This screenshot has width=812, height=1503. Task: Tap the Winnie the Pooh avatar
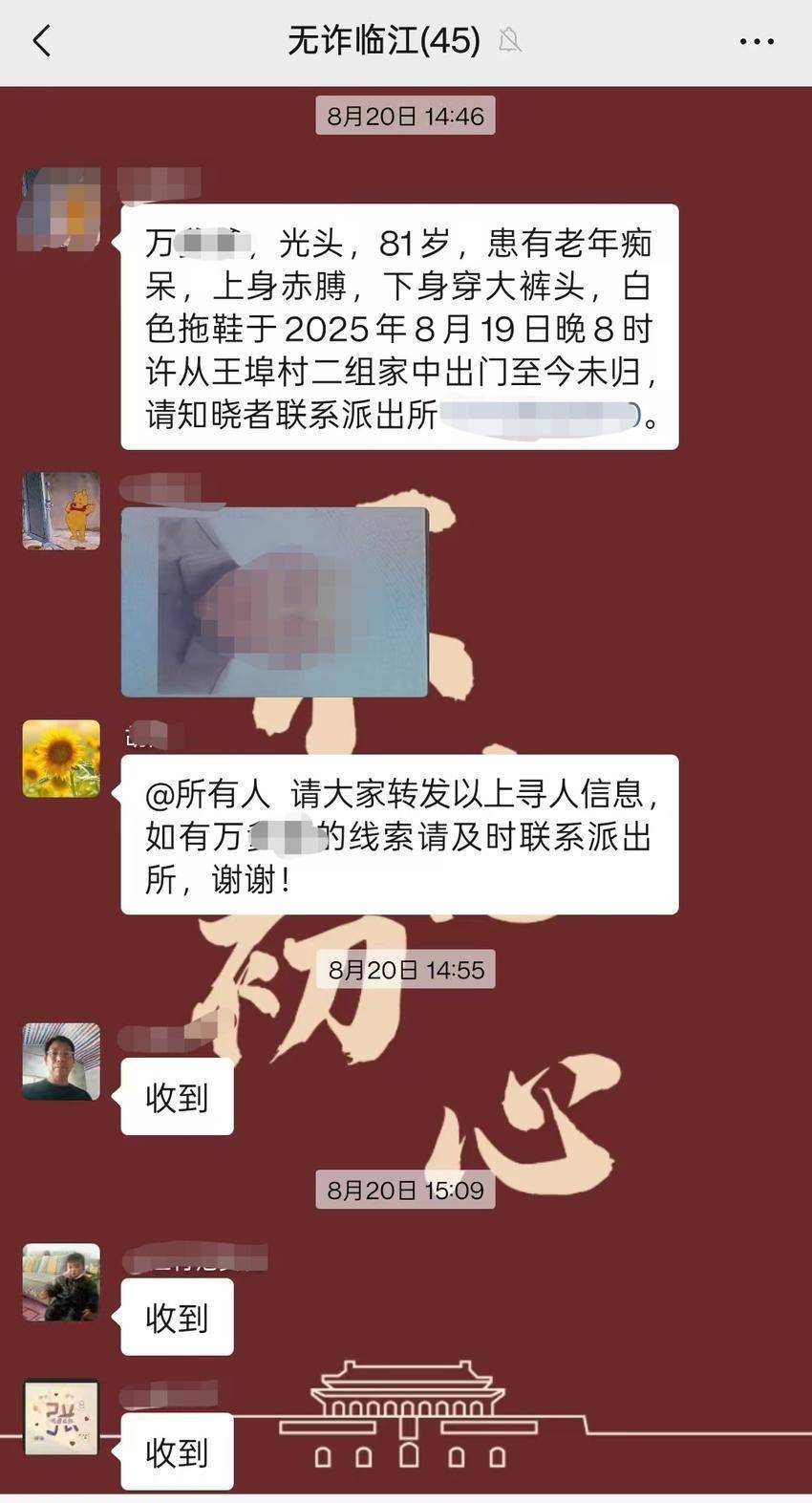click(x=61, y=510)
